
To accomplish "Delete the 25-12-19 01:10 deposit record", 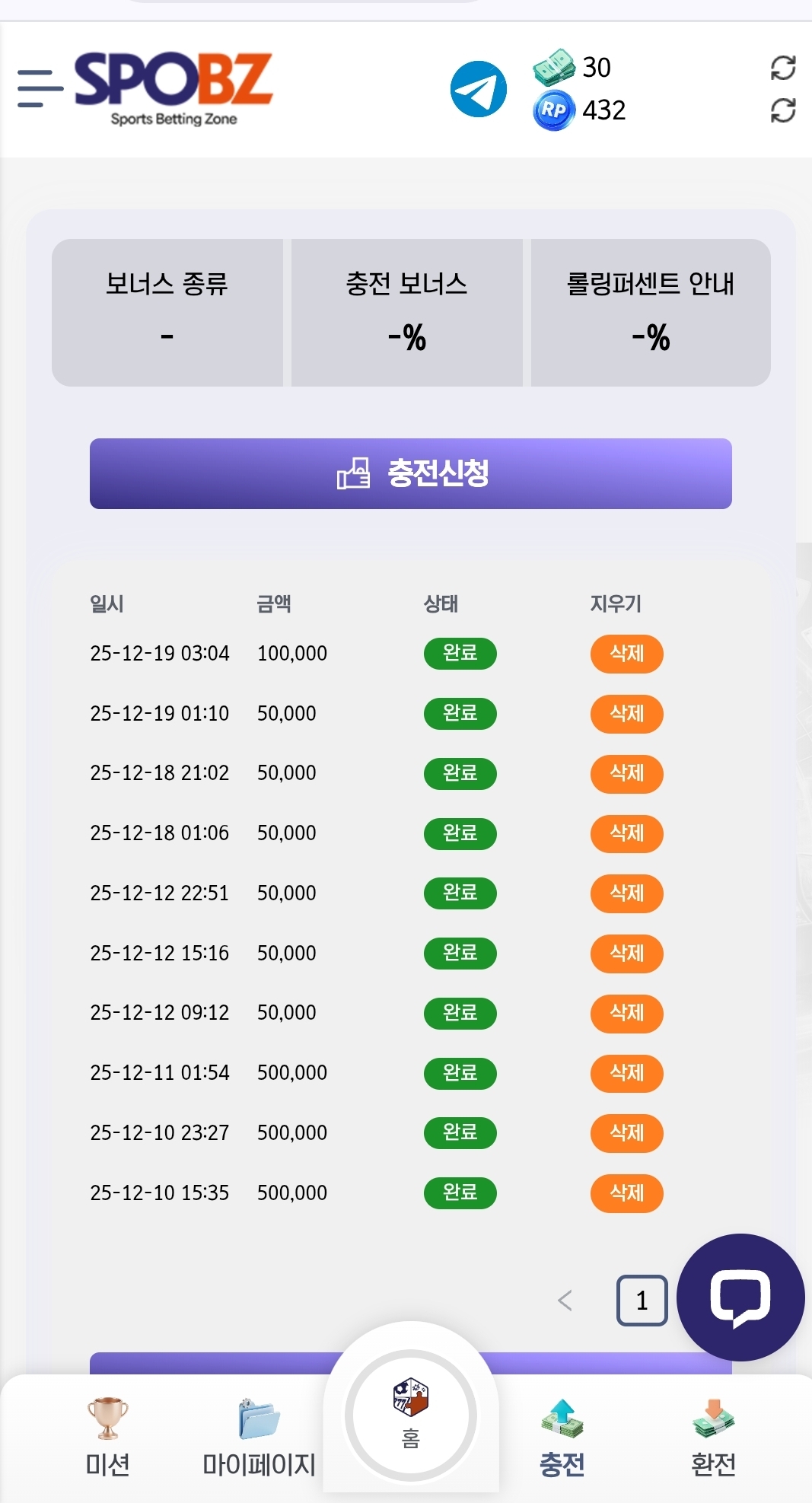I will point(626,714).
